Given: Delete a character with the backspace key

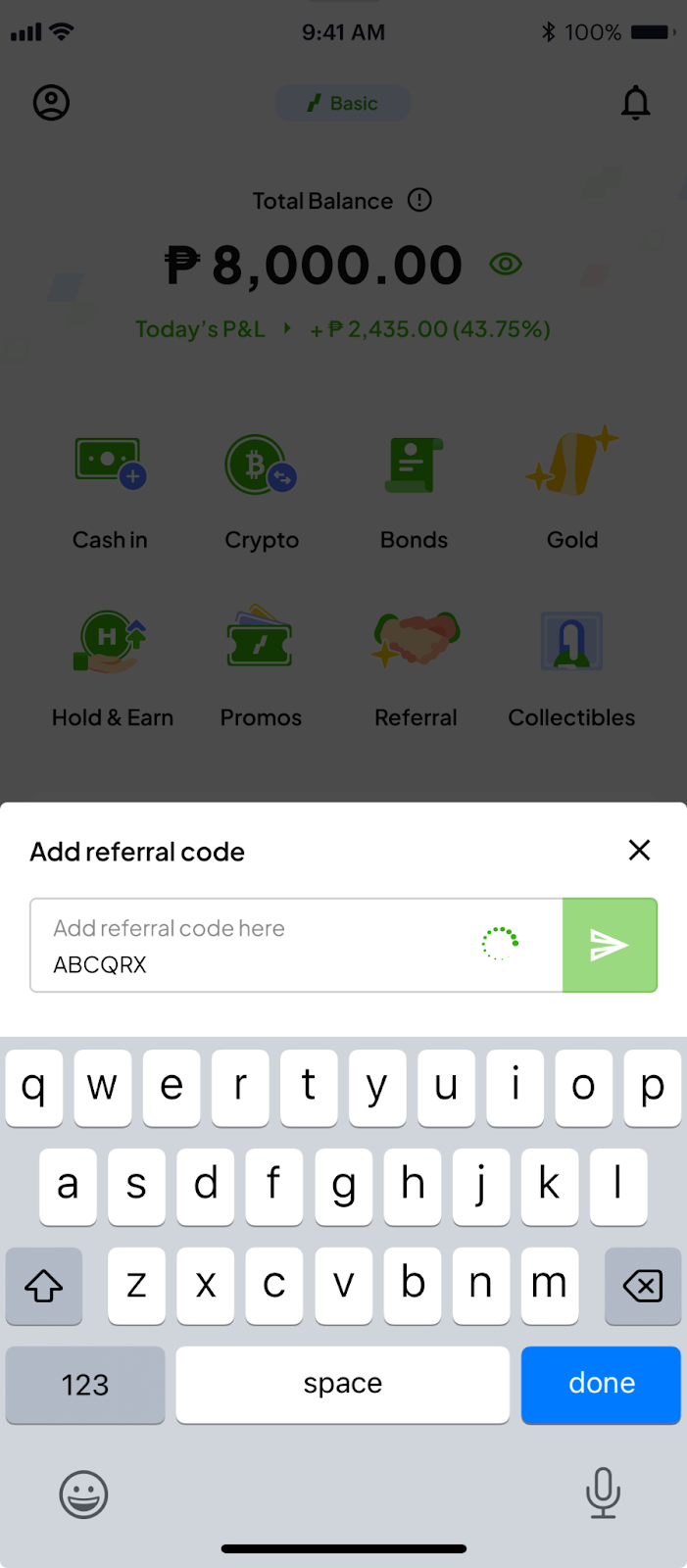Looking at the screenshot, I should (x=643, y=1286).
